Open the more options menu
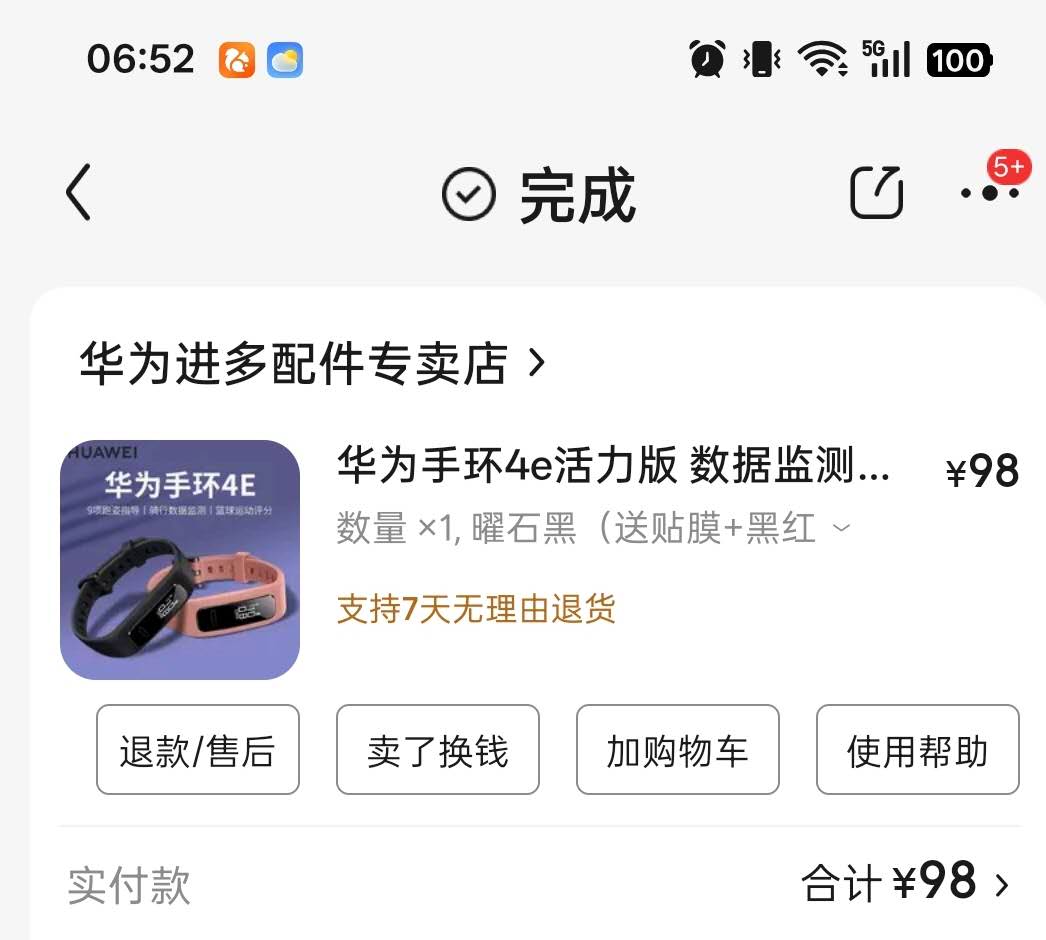Viewport: 1046px width, 940px height. pyautogui.click(x=990, y=191)
